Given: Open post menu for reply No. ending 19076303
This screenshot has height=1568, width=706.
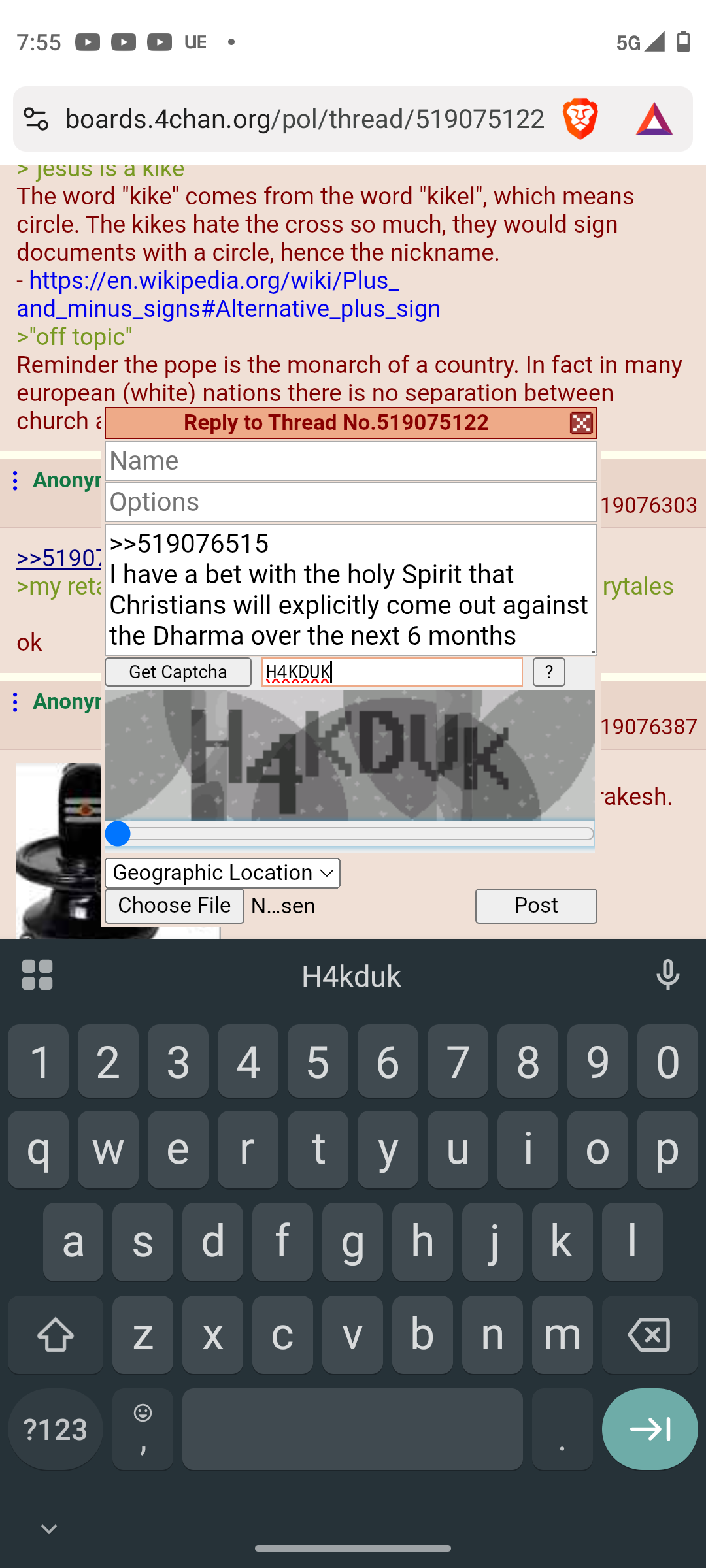Looking at the screenshot, I should tap(15, 482).
